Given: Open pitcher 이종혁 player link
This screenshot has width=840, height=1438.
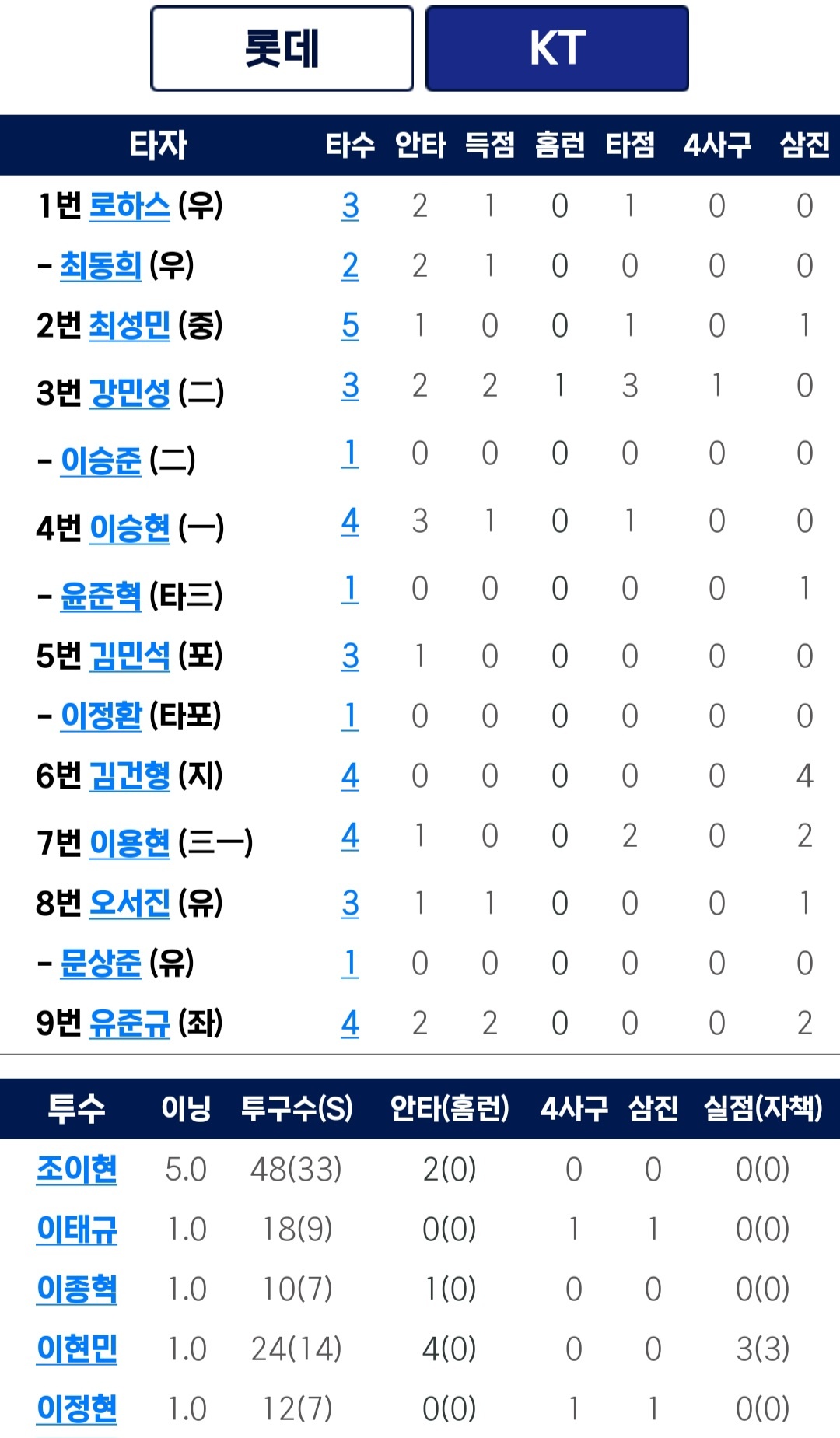Looking at the screenshot, I should tap(76, 1289).
